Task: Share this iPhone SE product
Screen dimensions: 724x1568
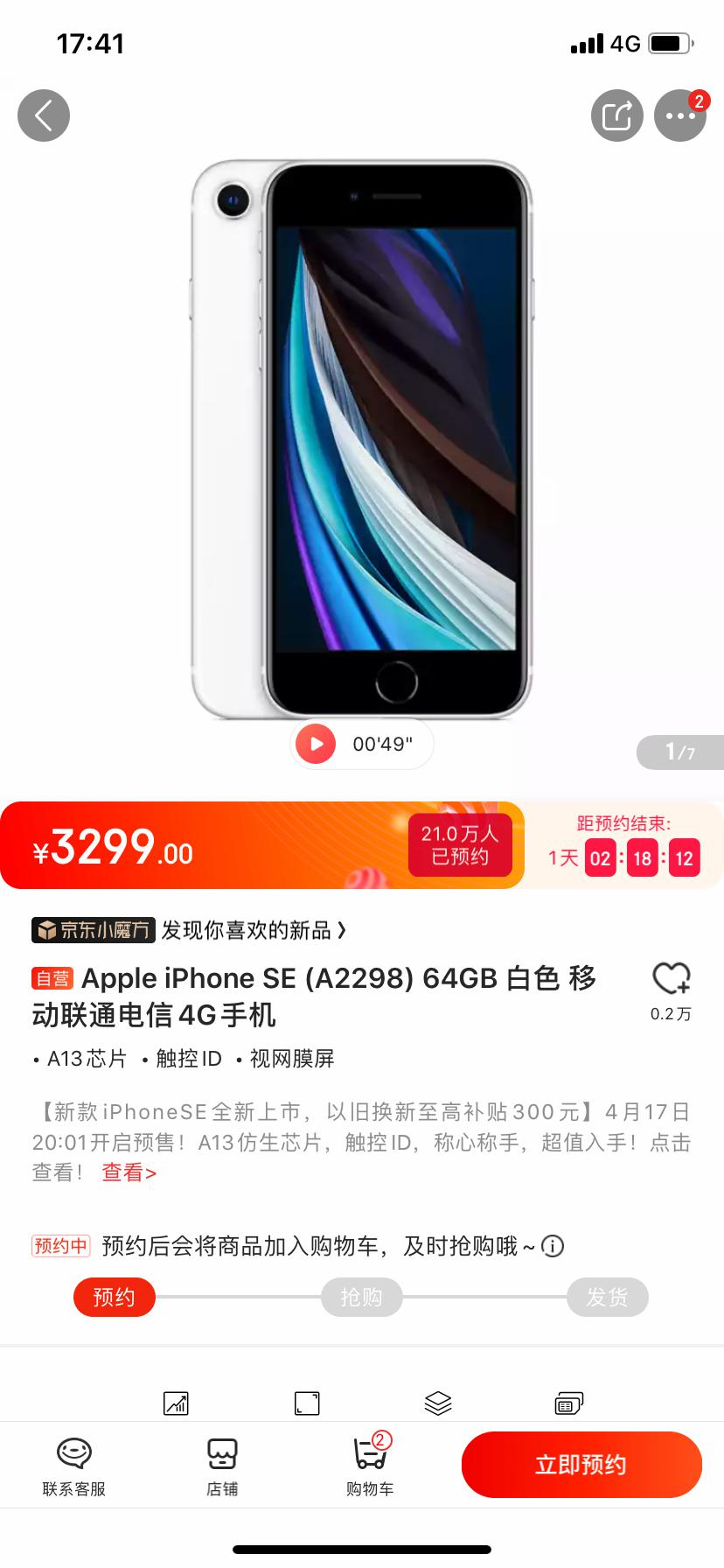Action: (x=616, y=115)
